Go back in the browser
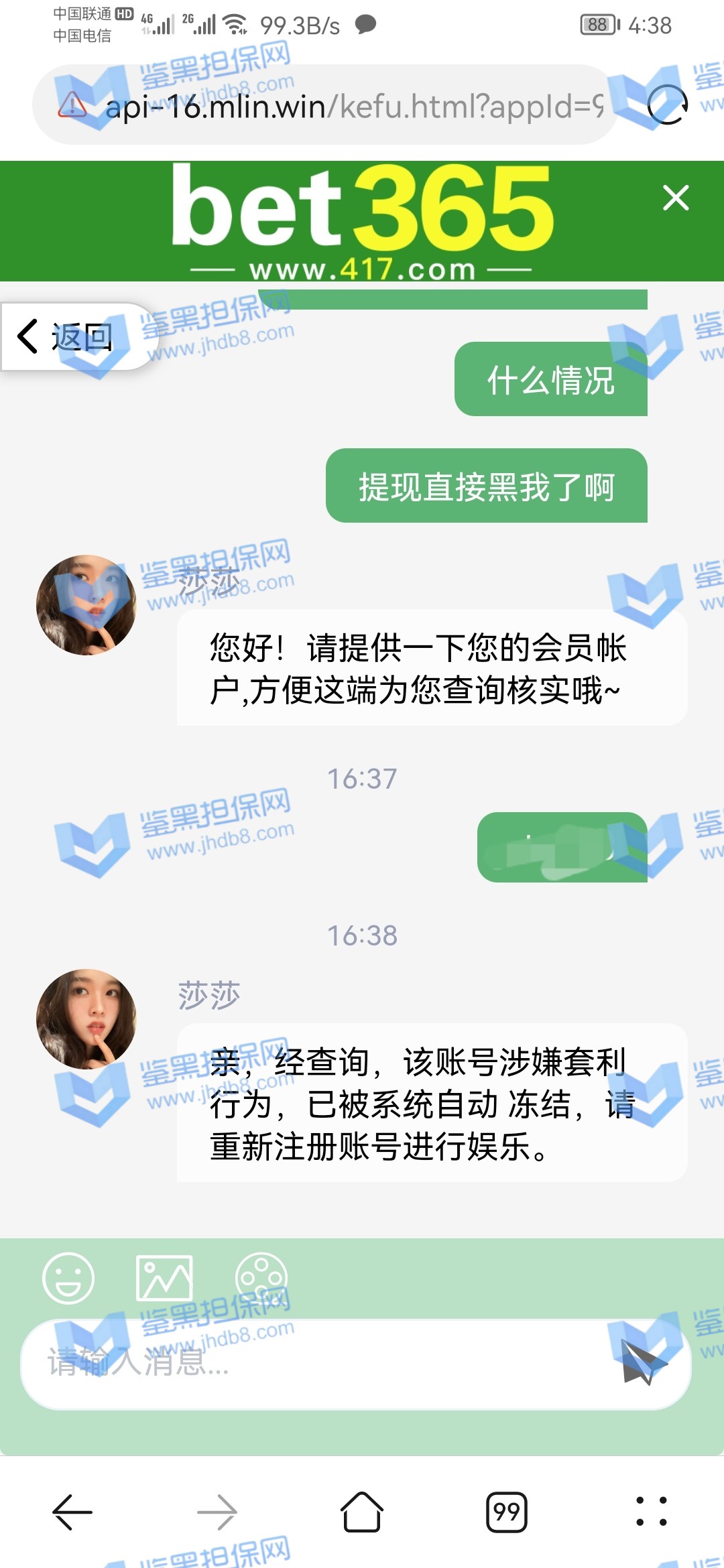The height and width of the screenshot is (1568, 724). [x=72, y=1512]
